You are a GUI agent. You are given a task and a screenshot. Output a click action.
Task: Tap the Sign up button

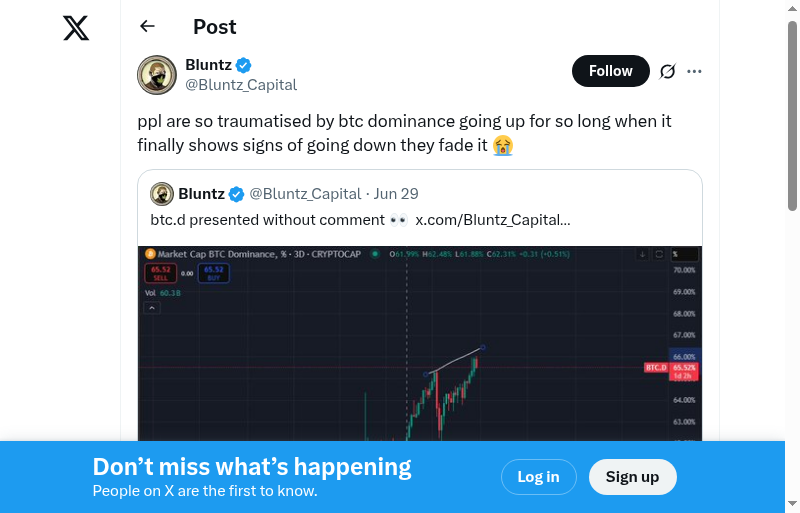pyautogui.click(x=632, y=477)
